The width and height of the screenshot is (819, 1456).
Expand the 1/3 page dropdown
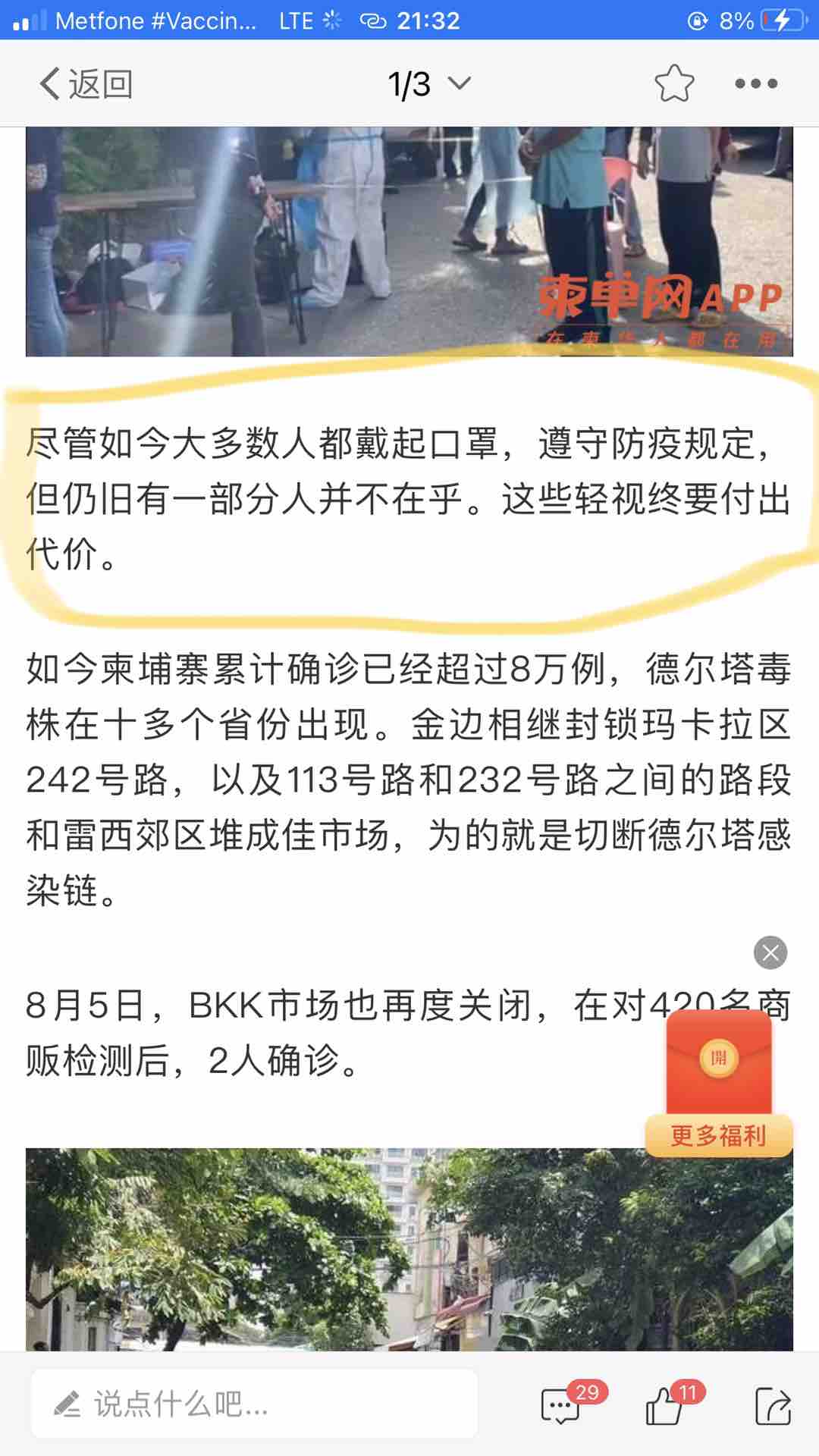pos(429,83)
